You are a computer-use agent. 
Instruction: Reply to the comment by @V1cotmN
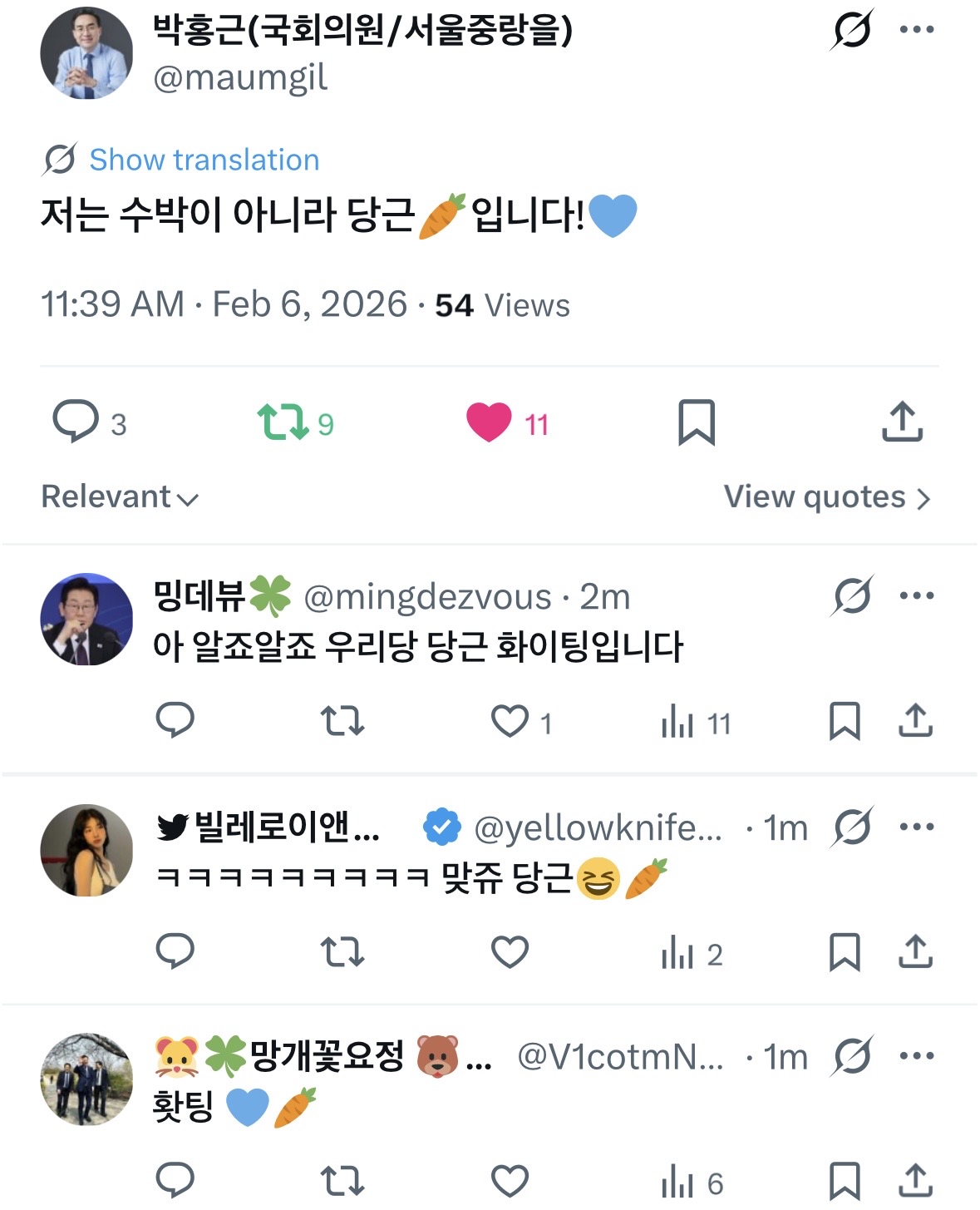tap(175, 1180)
